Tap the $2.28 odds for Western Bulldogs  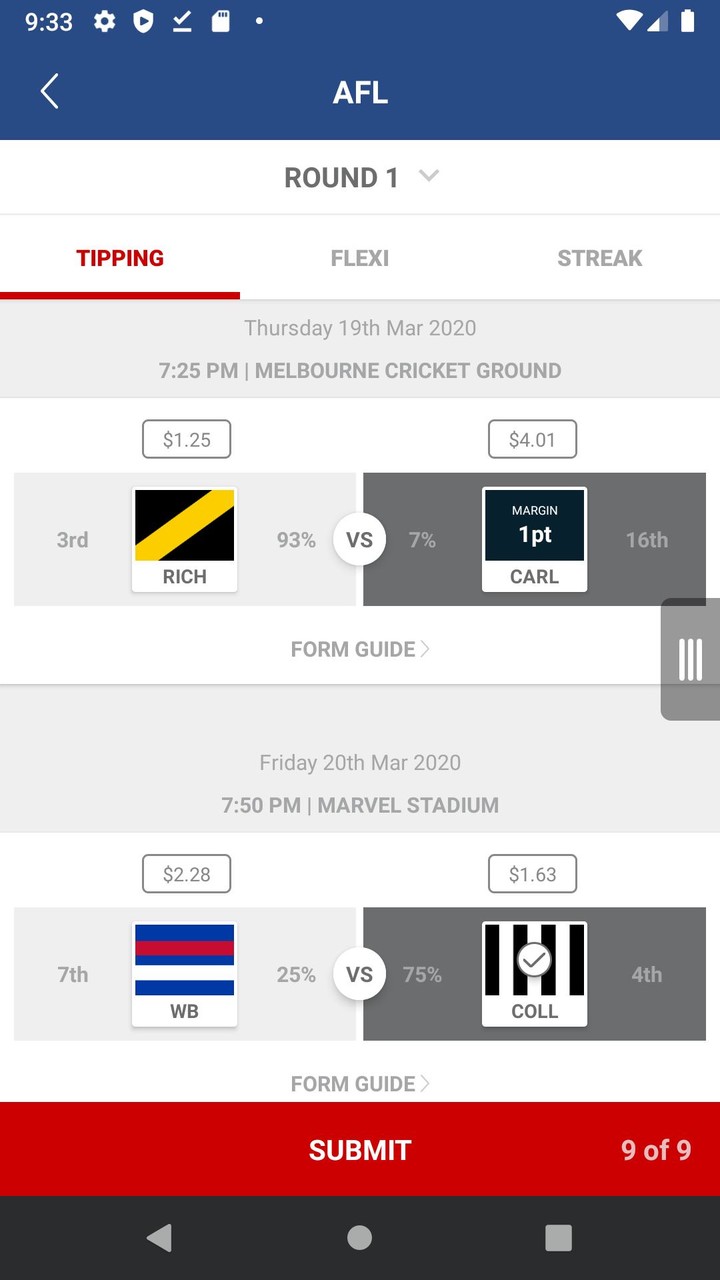186,873
